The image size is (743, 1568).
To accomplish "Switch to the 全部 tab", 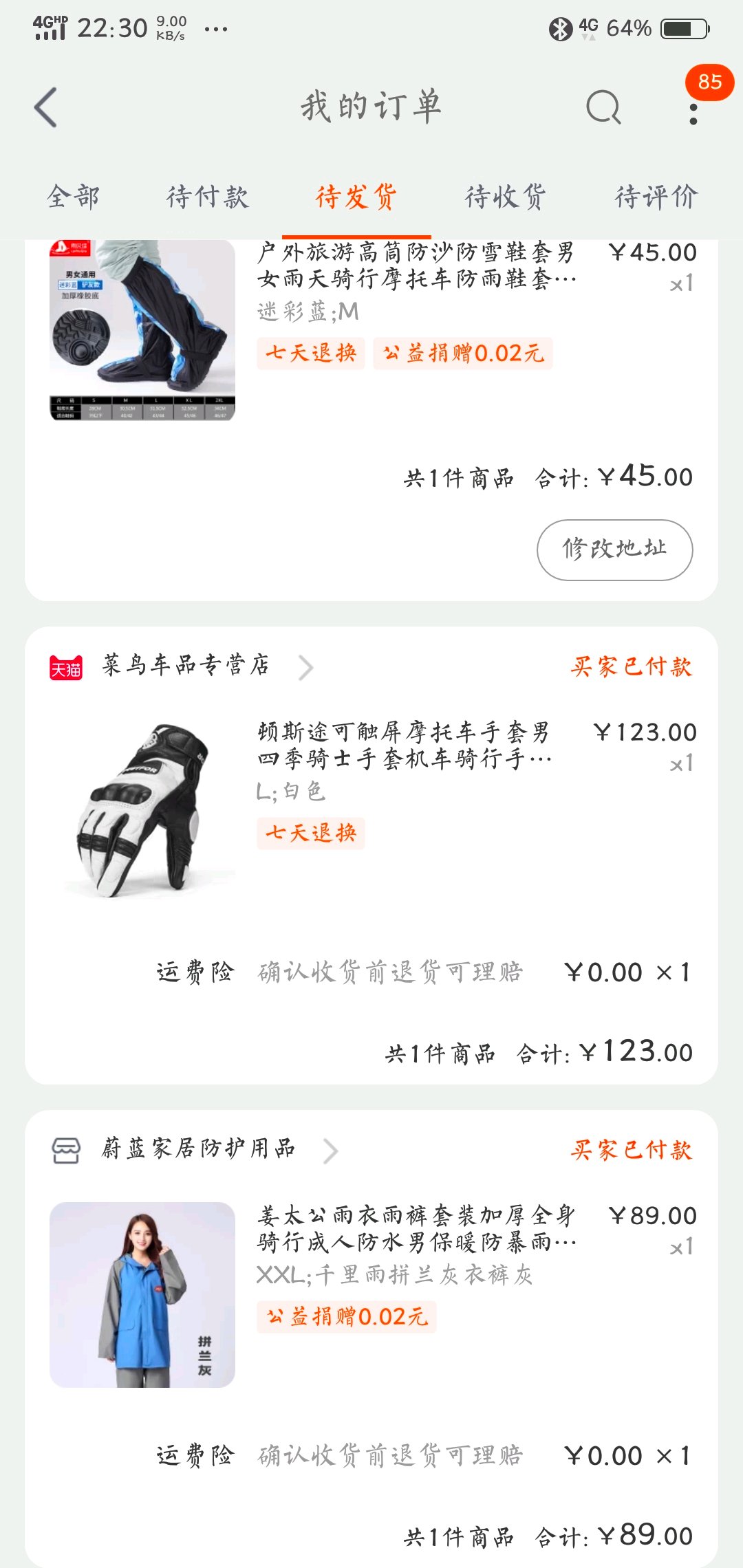I will [73, 197].
